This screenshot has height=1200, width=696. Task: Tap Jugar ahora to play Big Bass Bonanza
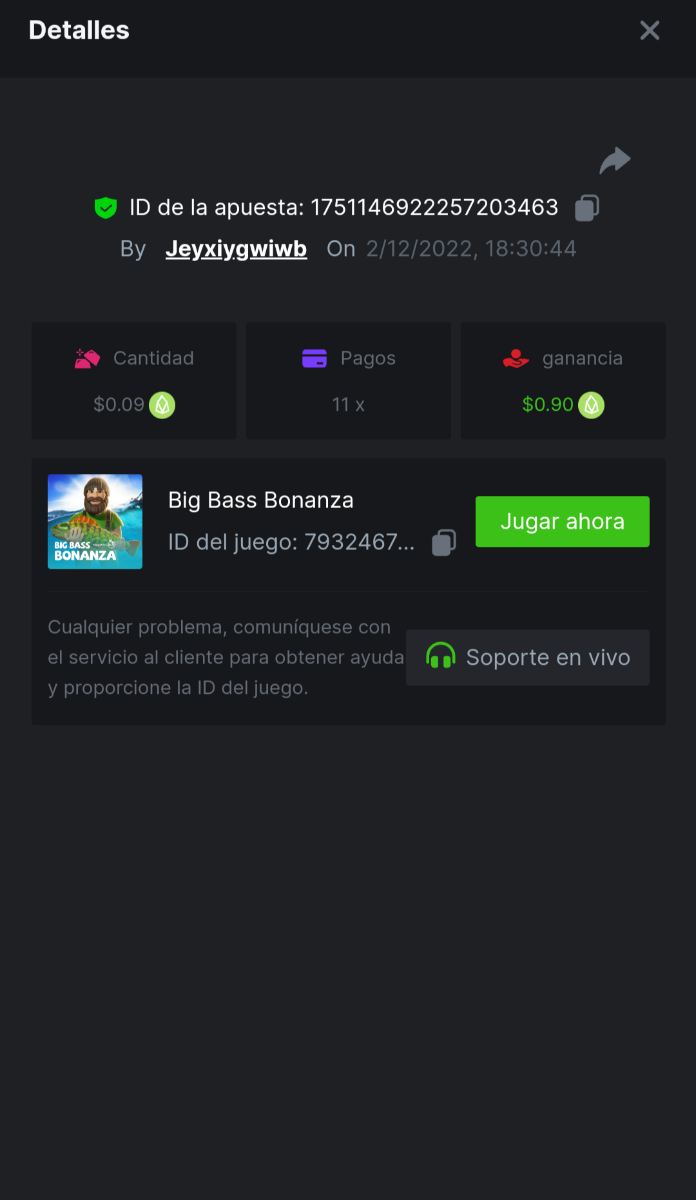tap(562, 522)
